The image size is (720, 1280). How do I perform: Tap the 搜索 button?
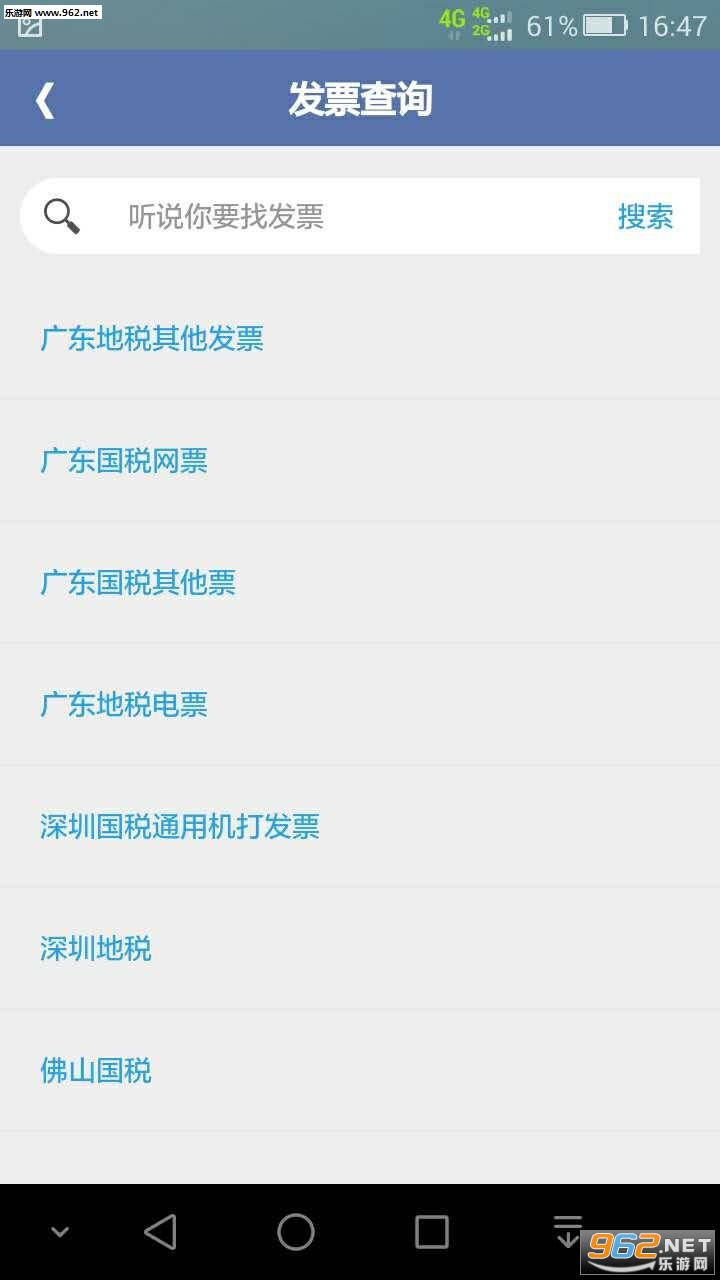645,216
